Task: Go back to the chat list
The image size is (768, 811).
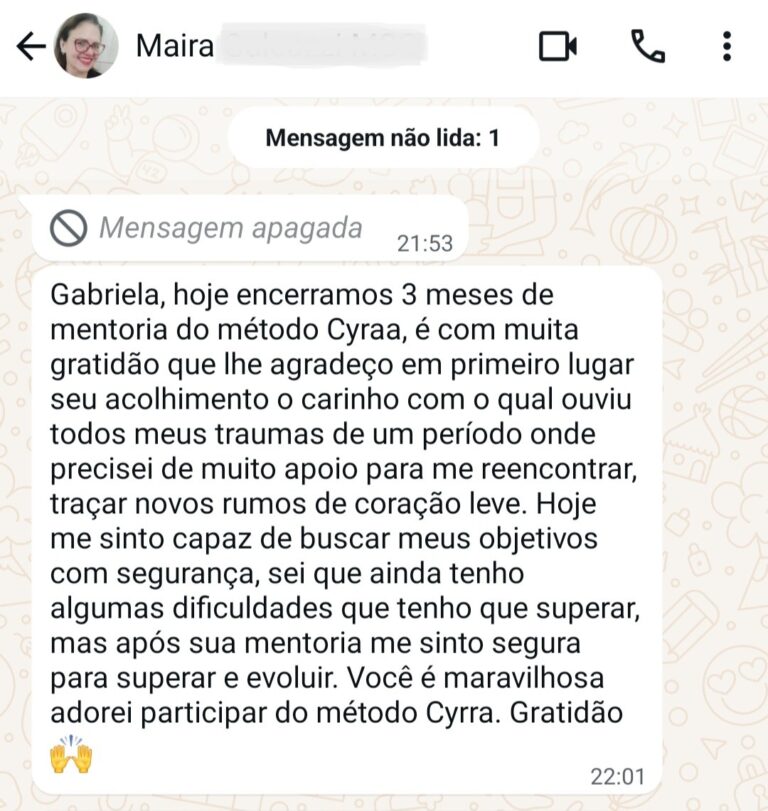Action: pos(31,46)
